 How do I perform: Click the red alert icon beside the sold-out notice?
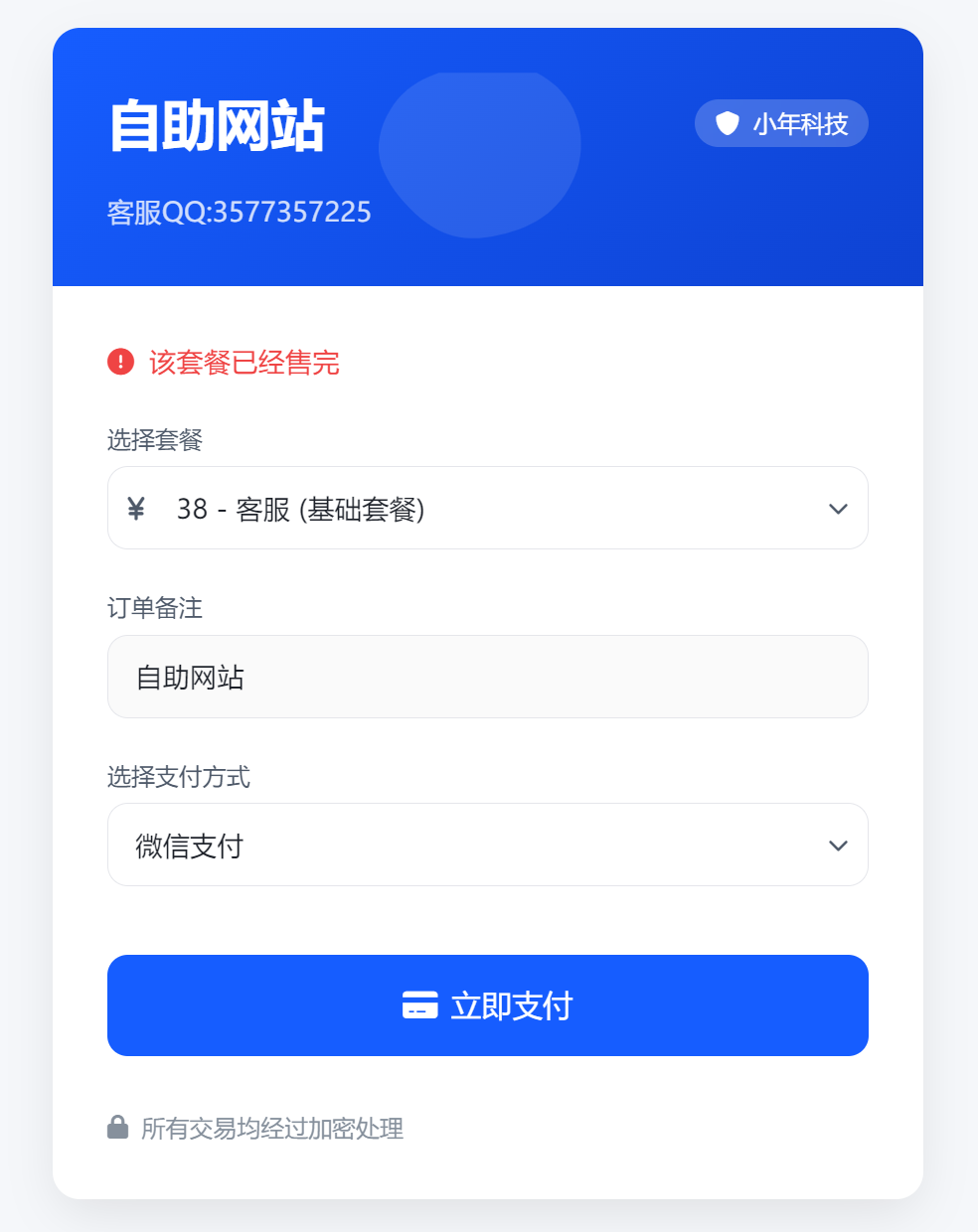point(119,363)
